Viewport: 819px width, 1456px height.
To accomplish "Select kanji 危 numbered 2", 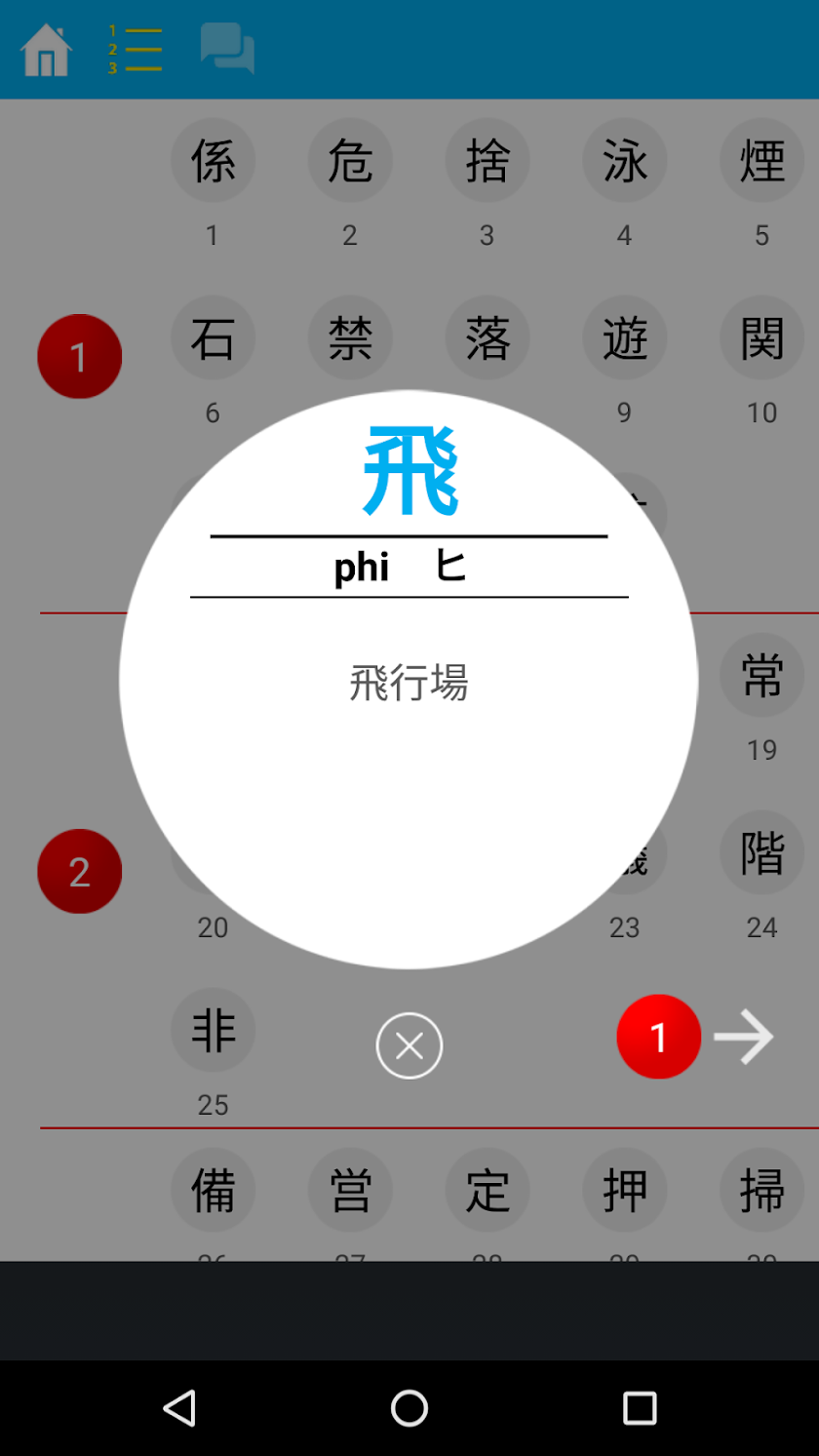I will click(x=350, y=161).
